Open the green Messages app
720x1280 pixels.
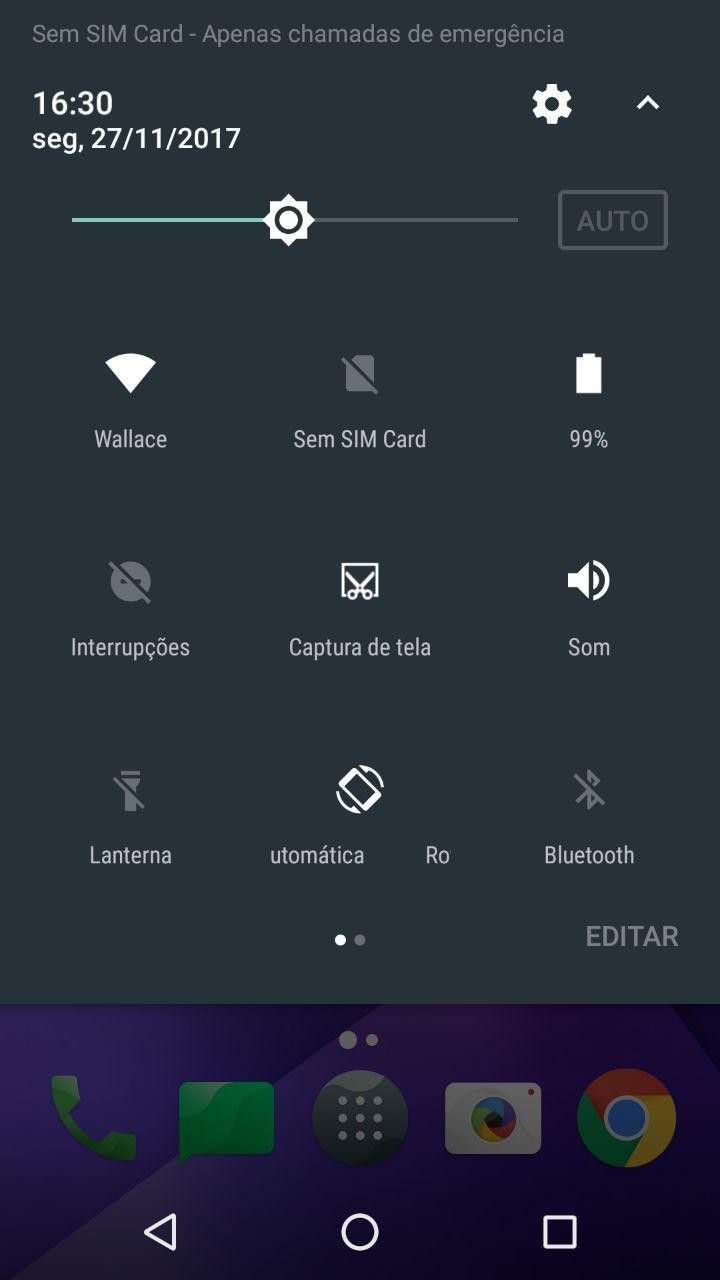click(226, 1120)
